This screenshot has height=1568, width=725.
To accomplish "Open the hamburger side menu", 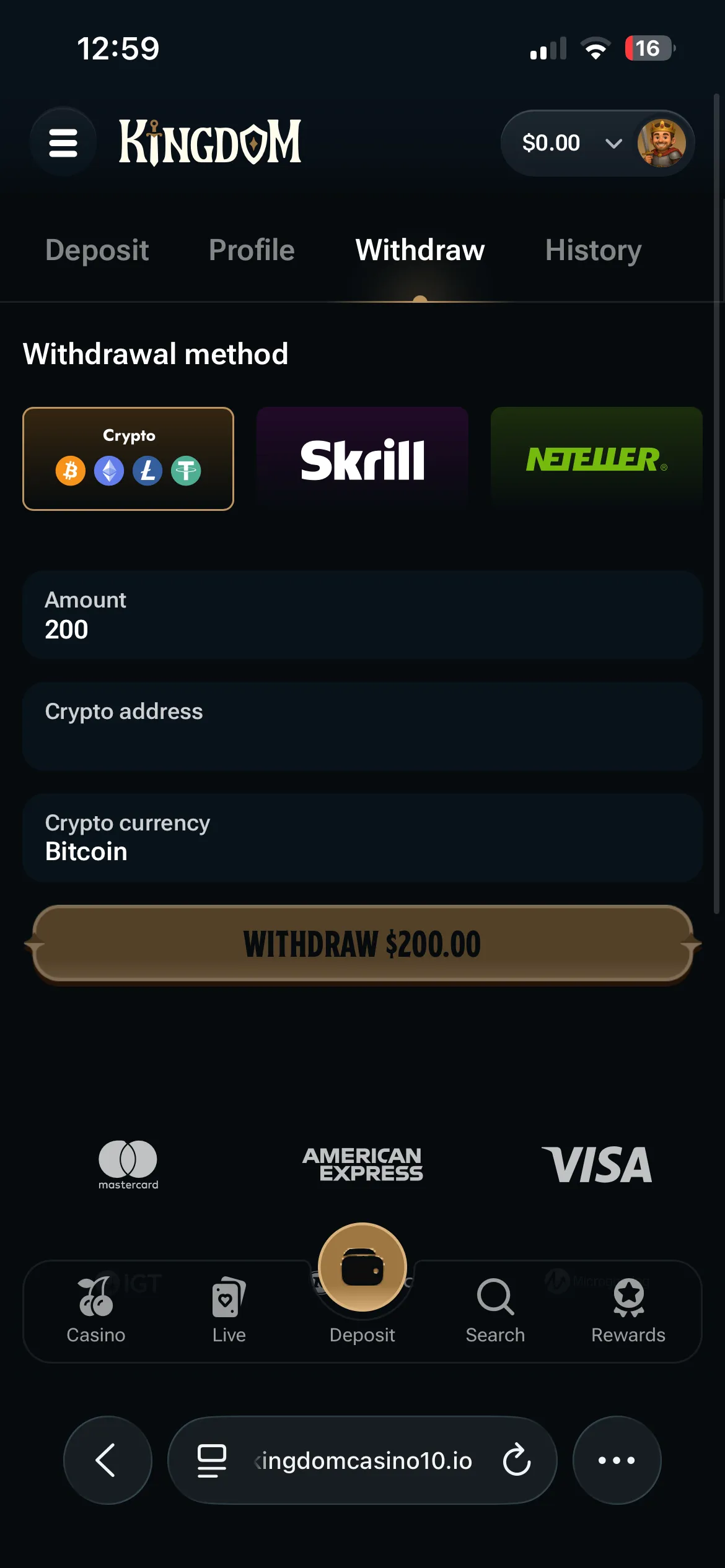I will pos(63,143).
